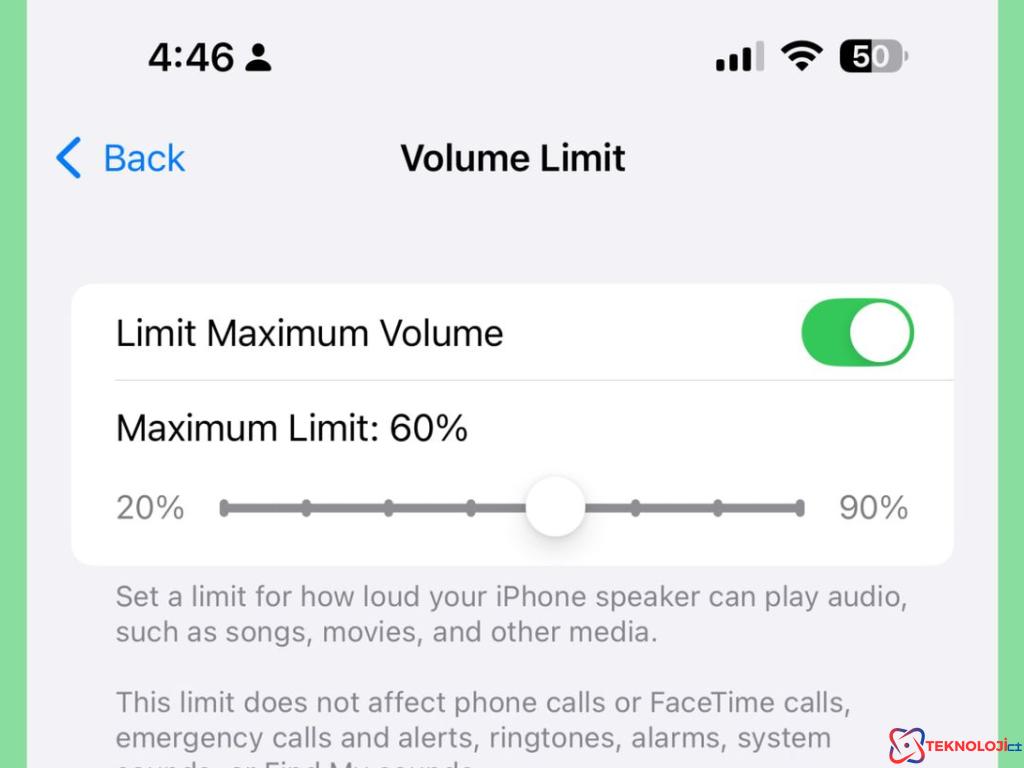Viewport: 1024px width, 768px height.
Task: Tap the Maximum Limit slider near 90%
Action: tap(798, 508)
